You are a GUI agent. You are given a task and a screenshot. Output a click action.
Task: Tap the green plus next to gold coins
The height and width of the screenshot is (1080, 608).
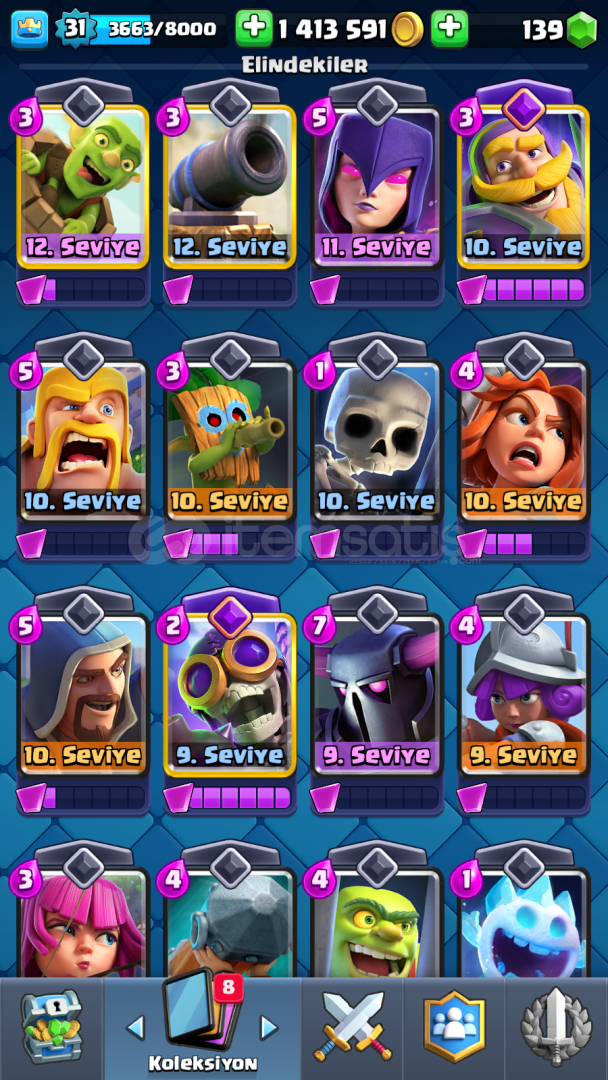[x=254, y=28]
